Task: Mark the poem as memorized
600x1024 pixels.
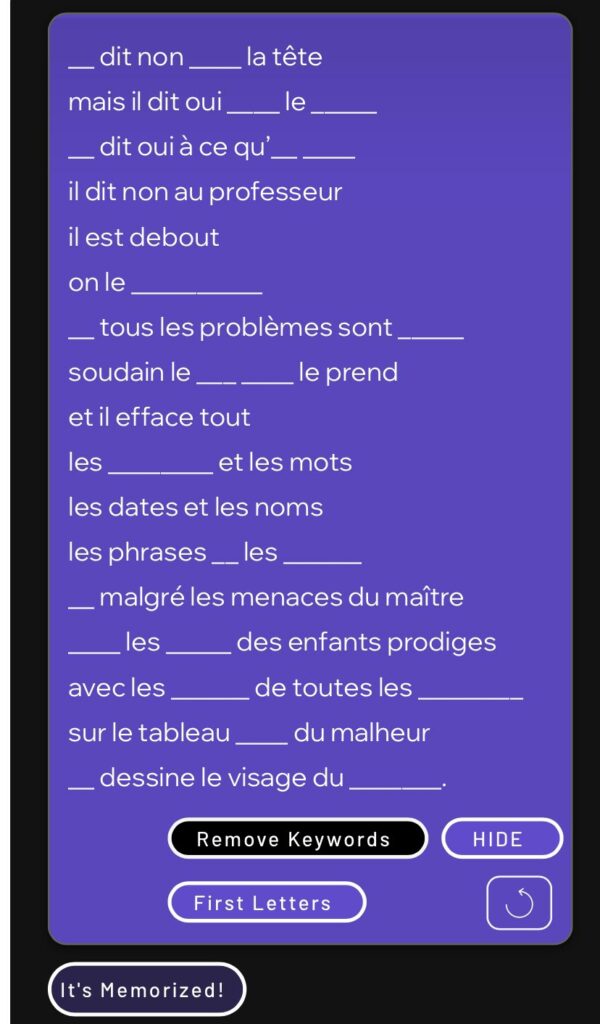Action: point(146,990)
